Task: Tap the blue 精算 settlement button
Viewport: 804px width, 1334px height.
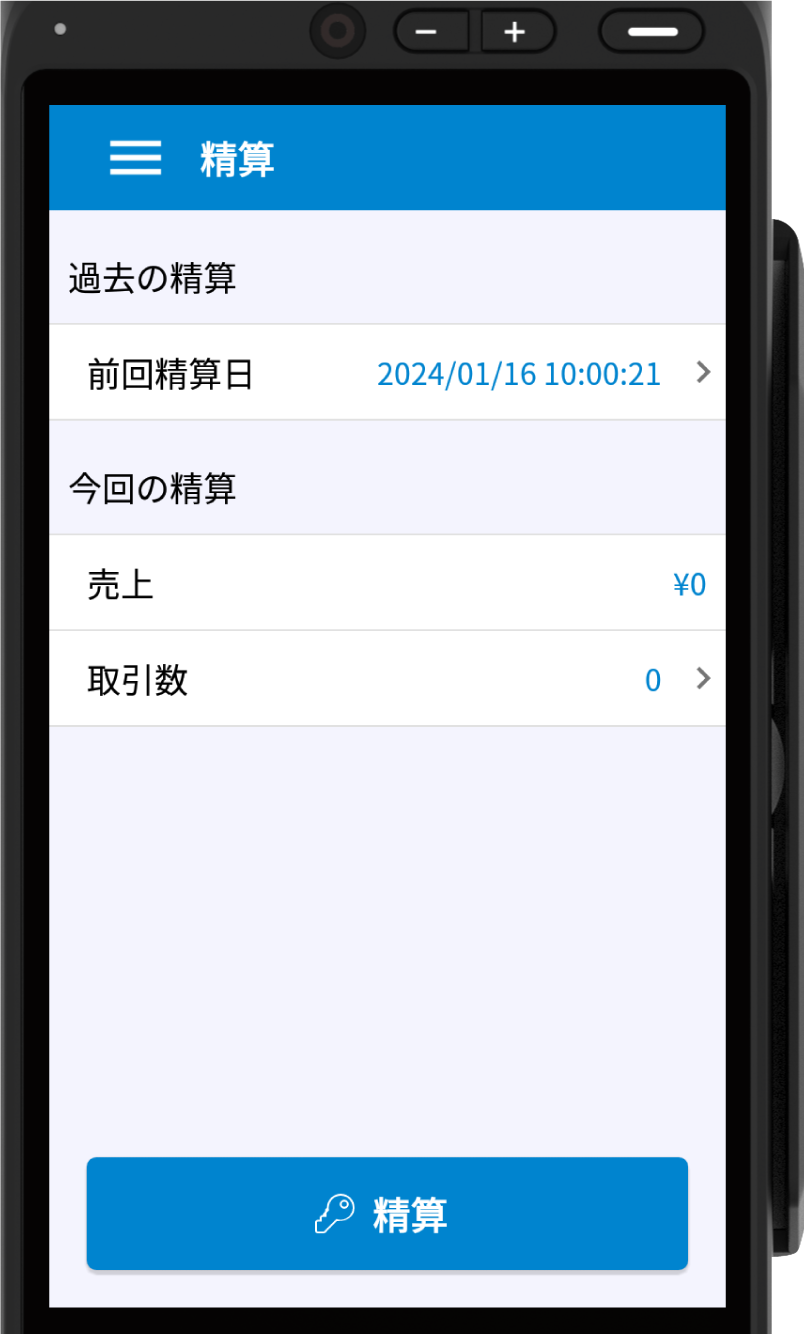Action: tap(387, 1213)
